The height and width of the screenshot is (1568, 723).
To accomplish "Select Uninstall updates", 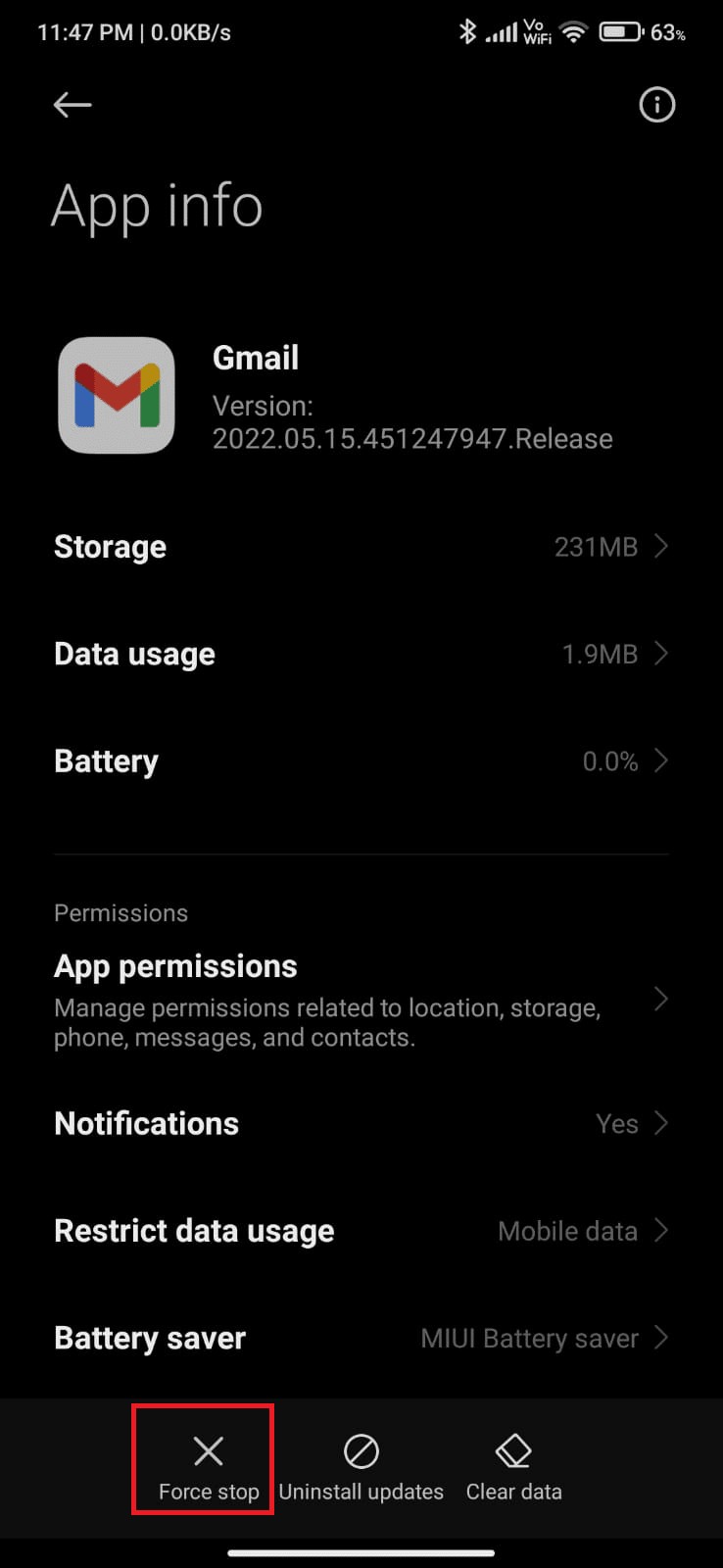I will (361, 1468).
